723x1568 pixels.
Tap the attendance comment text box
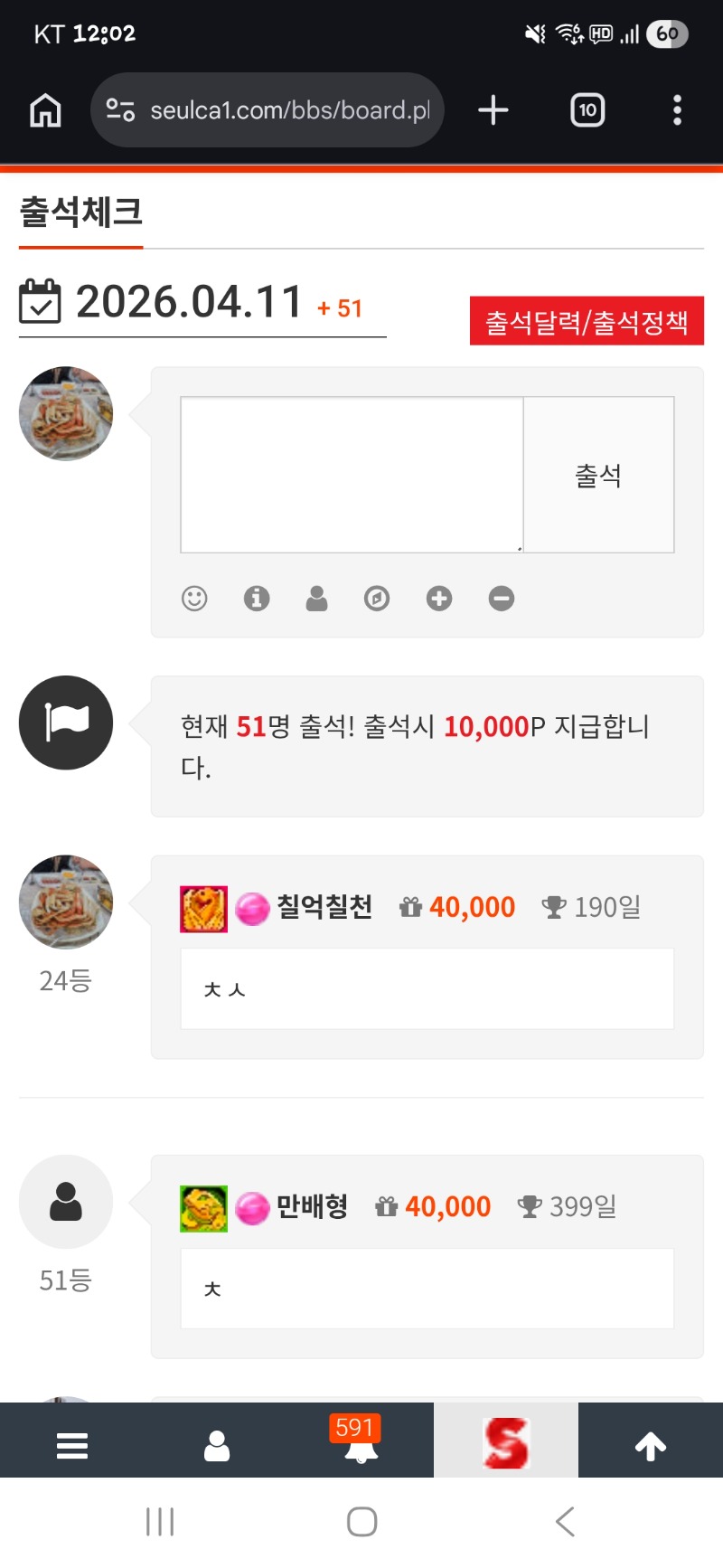(x=352, y=474)
